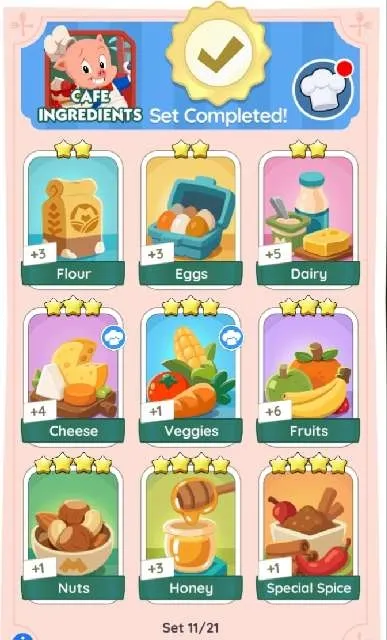Open the Fruits sticker card

pyautogui.click(x=308, y=376)
